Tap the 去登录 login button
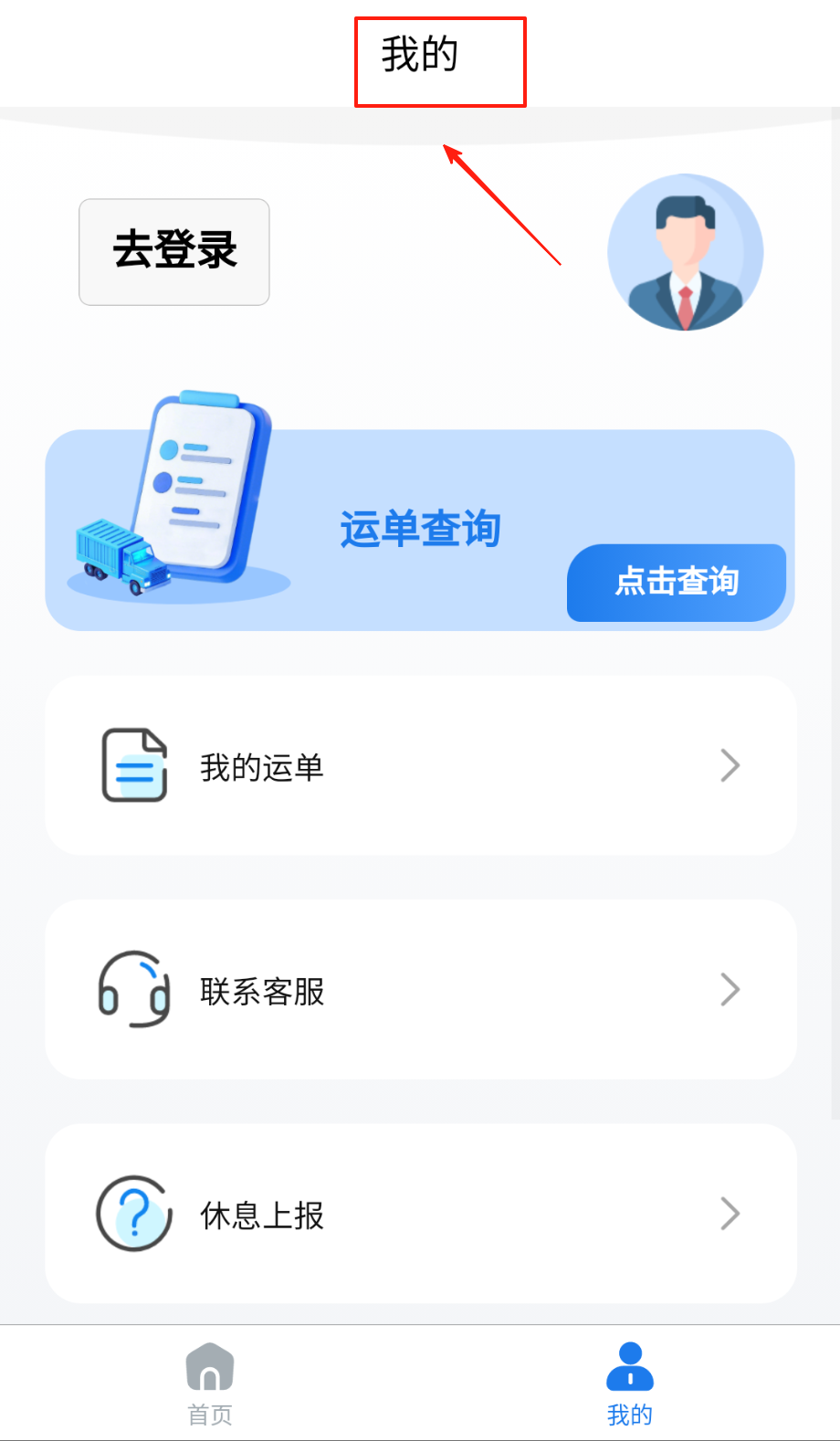 coord(174,252)
